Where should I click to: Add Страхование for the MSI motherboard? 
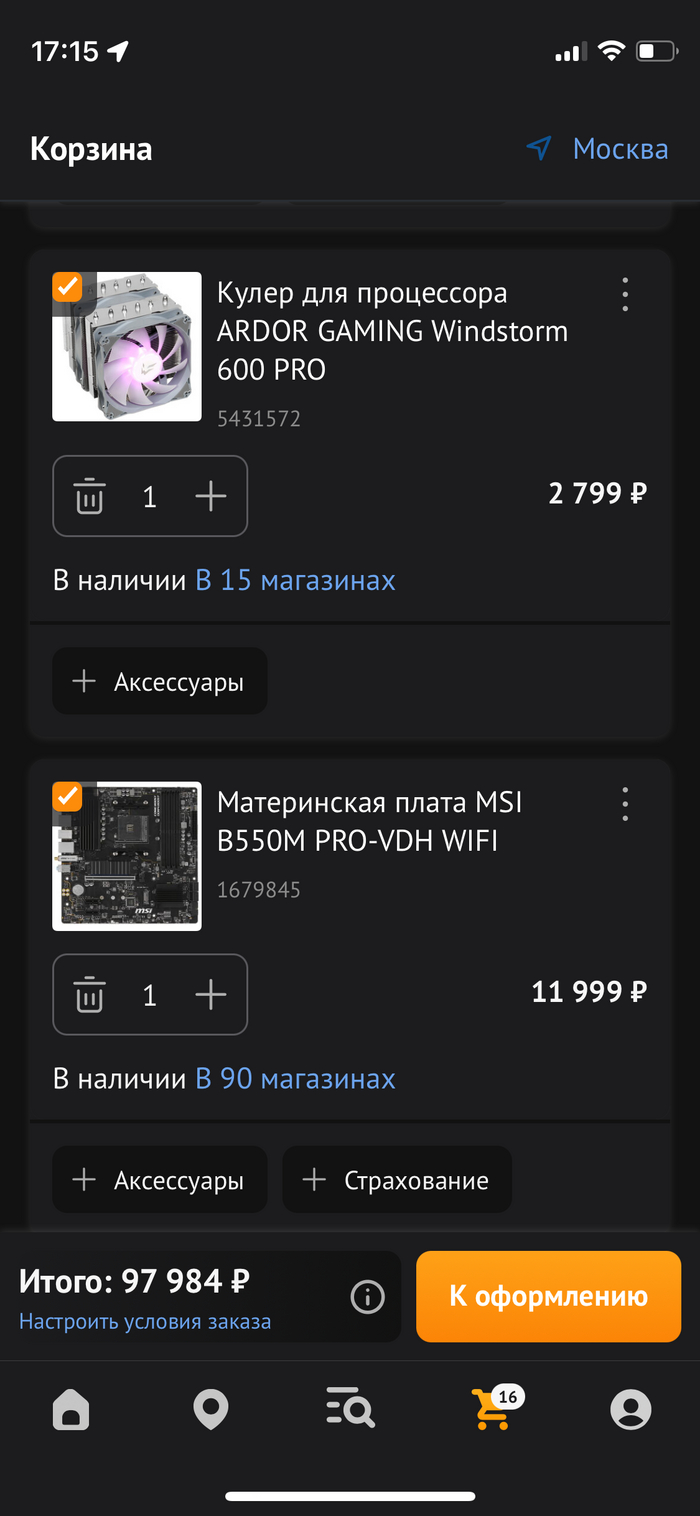[397, 1180]
